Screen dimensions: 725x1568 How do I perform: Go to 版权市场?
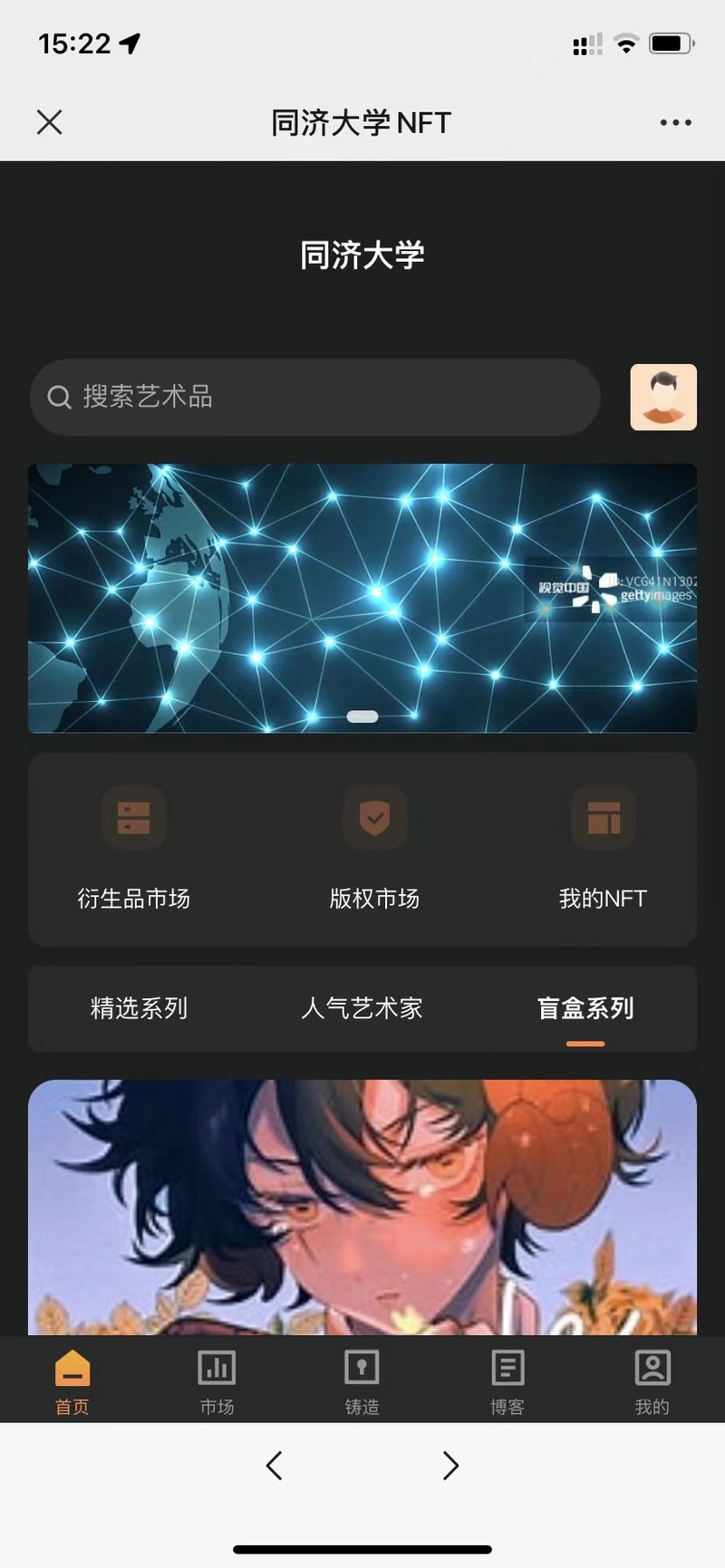(374, 849)
